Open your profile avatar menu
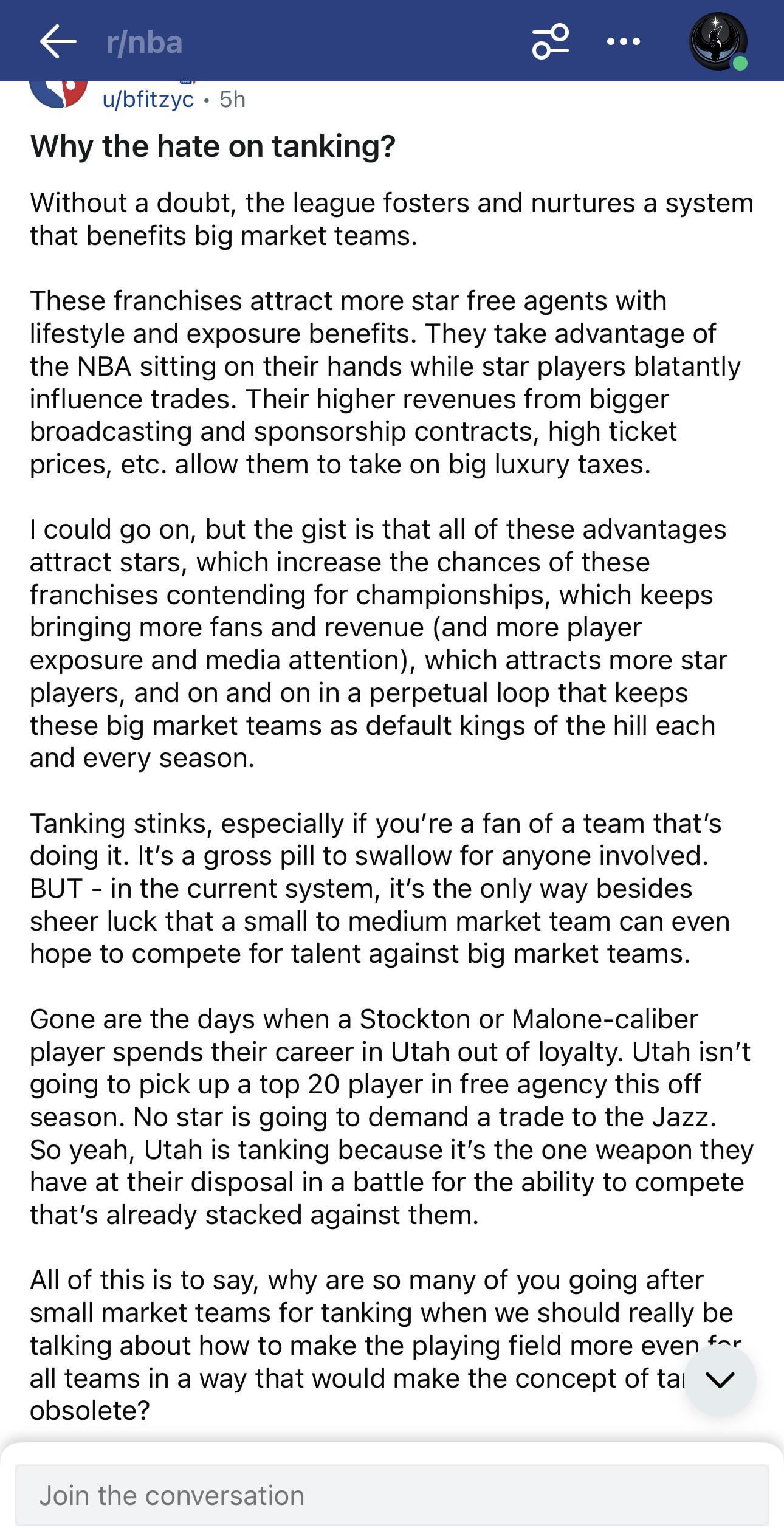The height and width of the screenshot is (1528, 784). pos(718,41)
